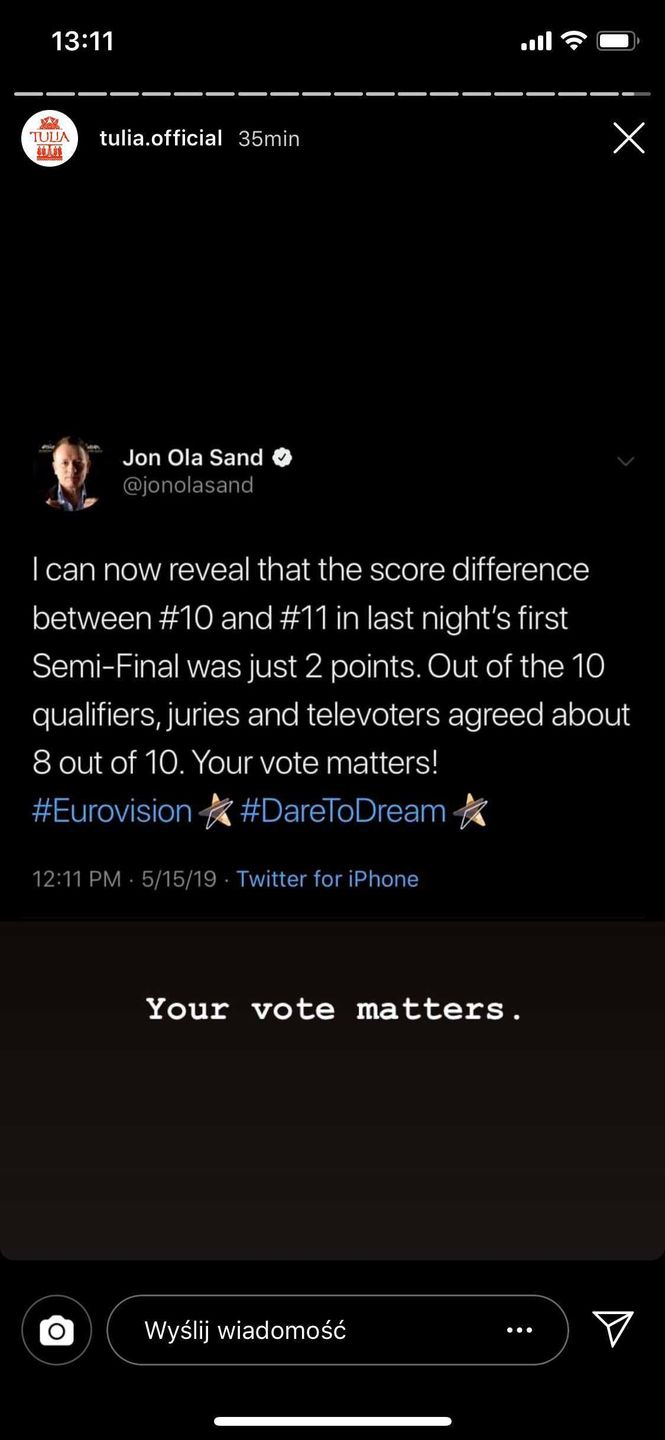Close the tulia.official story

point(628,138)
